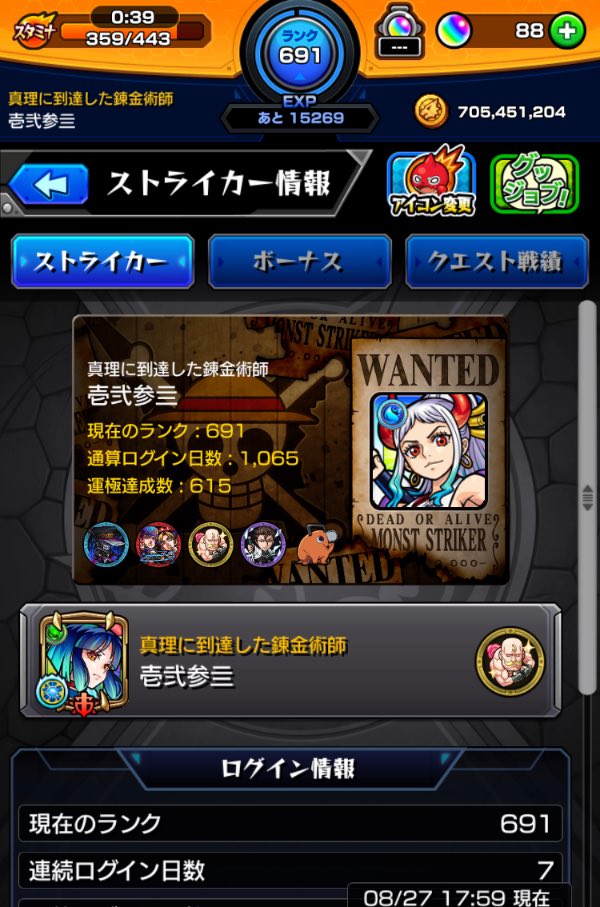Screen dimensions: 600x907
Task: Tap the アイコン変更 button
Action: coord(431,185)
